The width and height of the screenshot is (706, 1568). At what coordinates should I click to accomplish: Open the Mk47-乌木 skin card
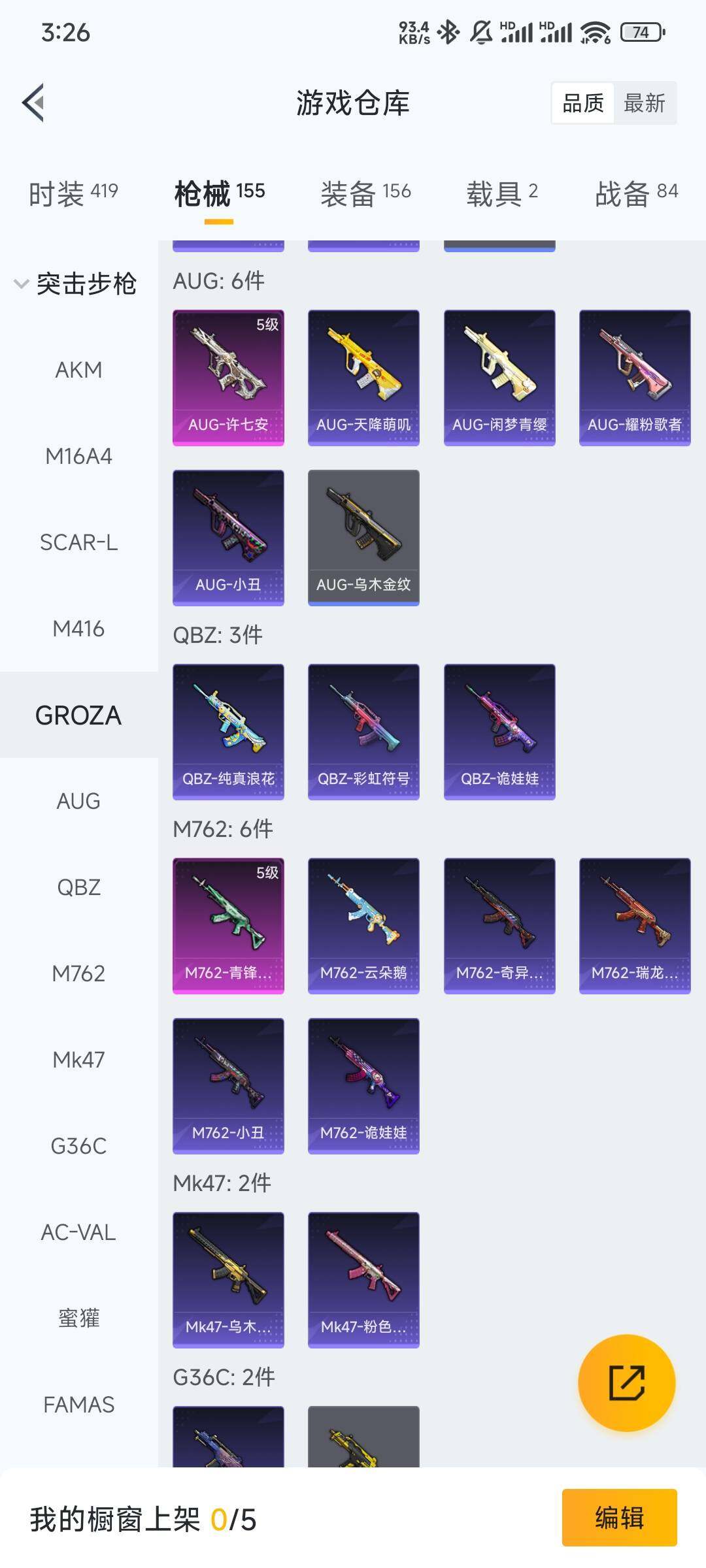[228, 1280]
